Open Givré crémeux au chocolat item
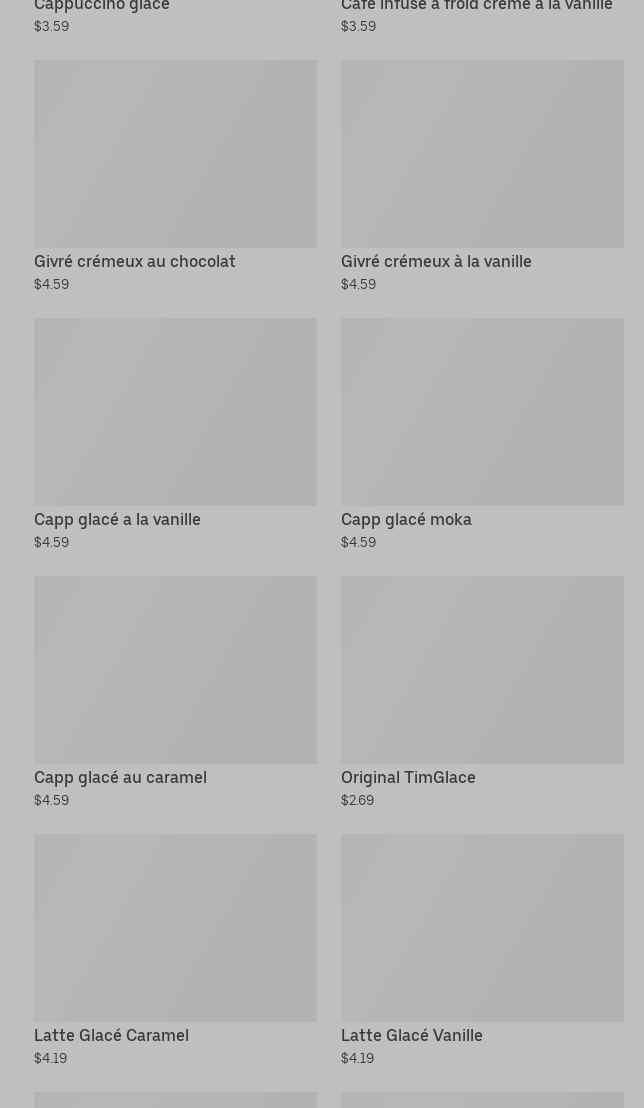Viewport: 644px width, 1108px height. click(175, 176)
